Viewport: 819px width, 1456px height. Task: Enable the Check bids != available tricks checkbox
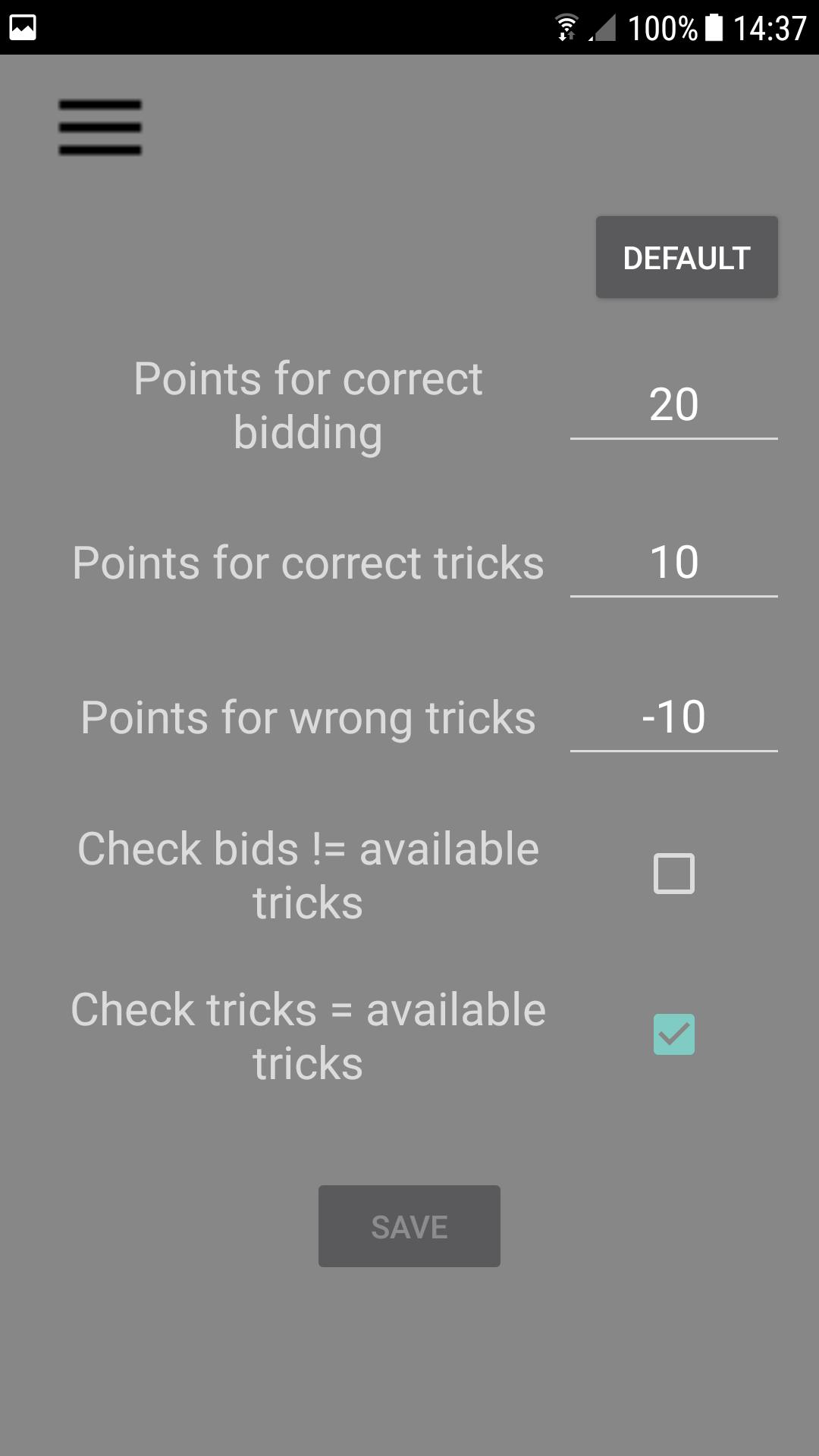673,874
